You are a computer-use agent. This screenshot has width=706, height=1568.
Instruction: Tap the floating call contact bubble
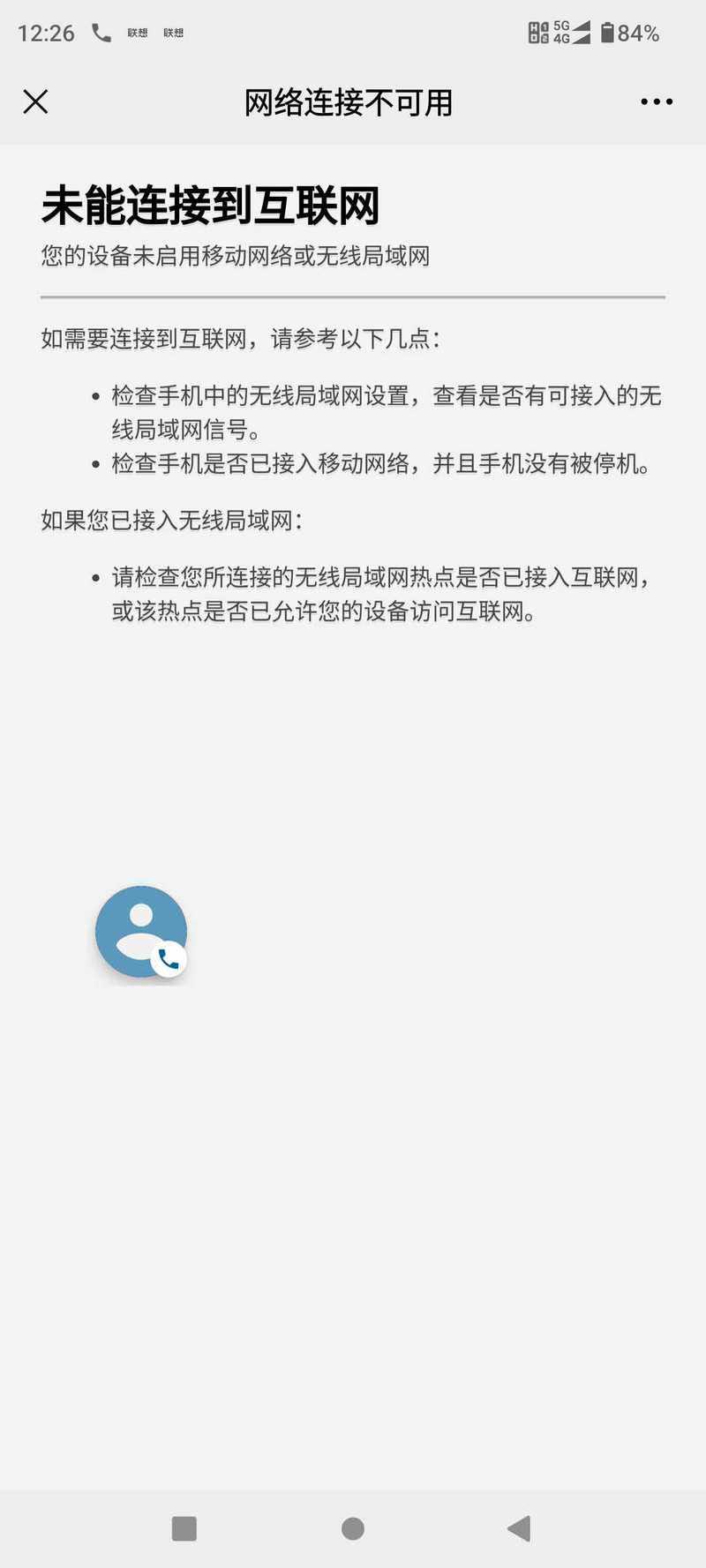[x=141, y=932]
